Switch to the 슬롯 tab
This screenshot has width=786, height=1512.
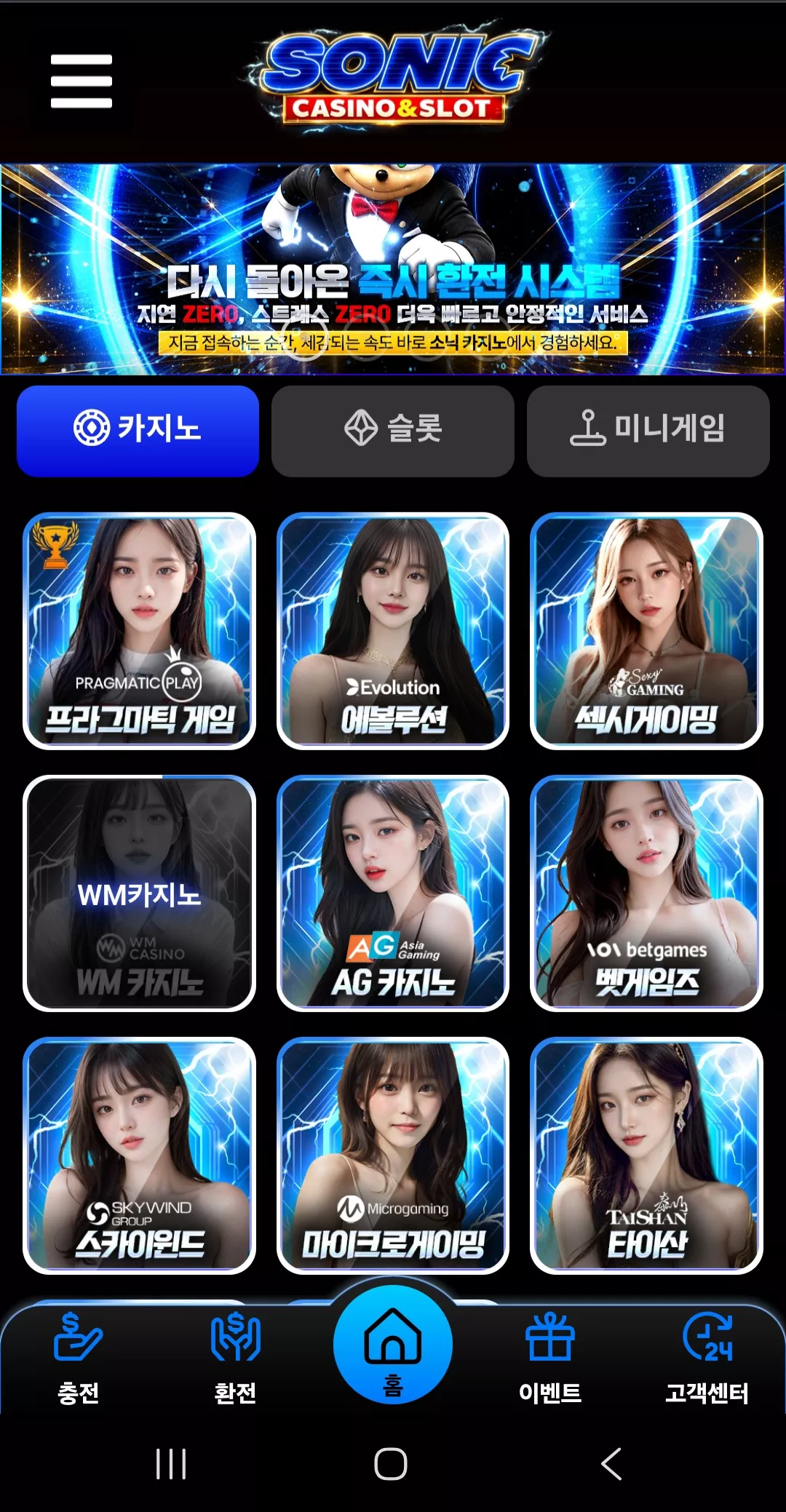point(393,431)
